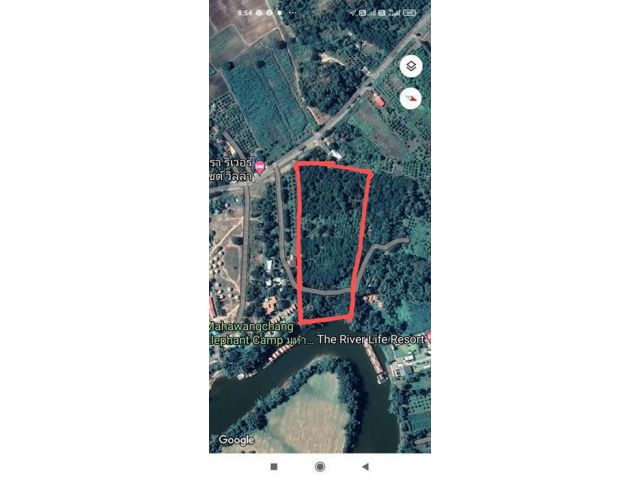
Task: Select the pink hotel pin marker
Action: (260, 167)
